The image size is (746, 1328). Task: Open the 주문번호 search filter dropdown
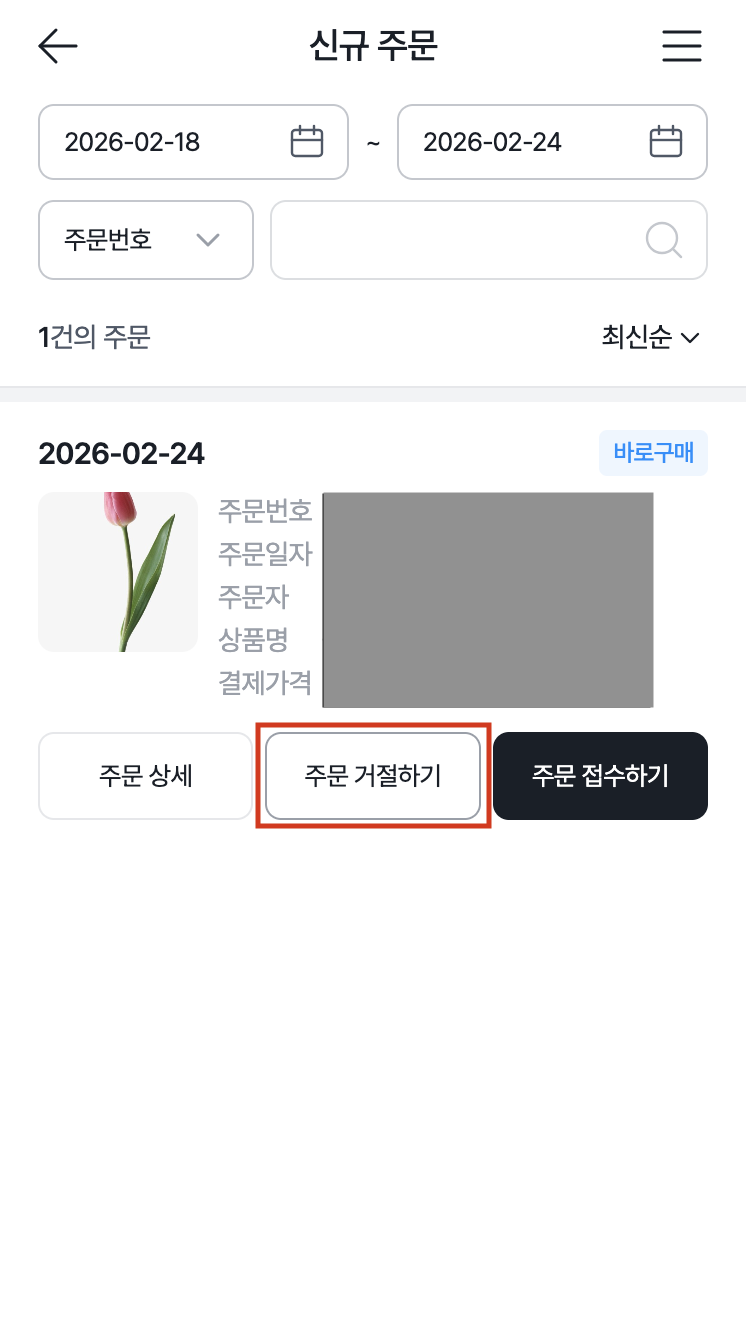tap(145, 240)
